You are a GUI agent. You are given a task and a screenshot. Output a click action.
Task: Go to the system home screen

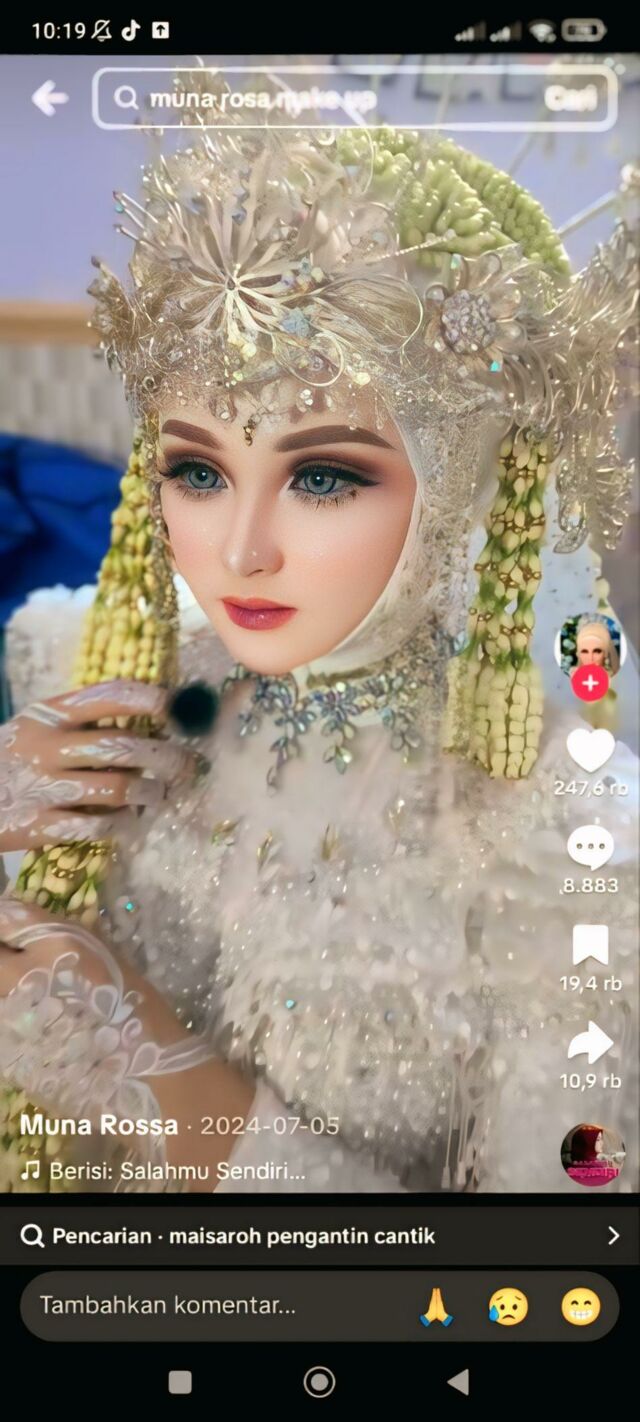[319, 1382]
